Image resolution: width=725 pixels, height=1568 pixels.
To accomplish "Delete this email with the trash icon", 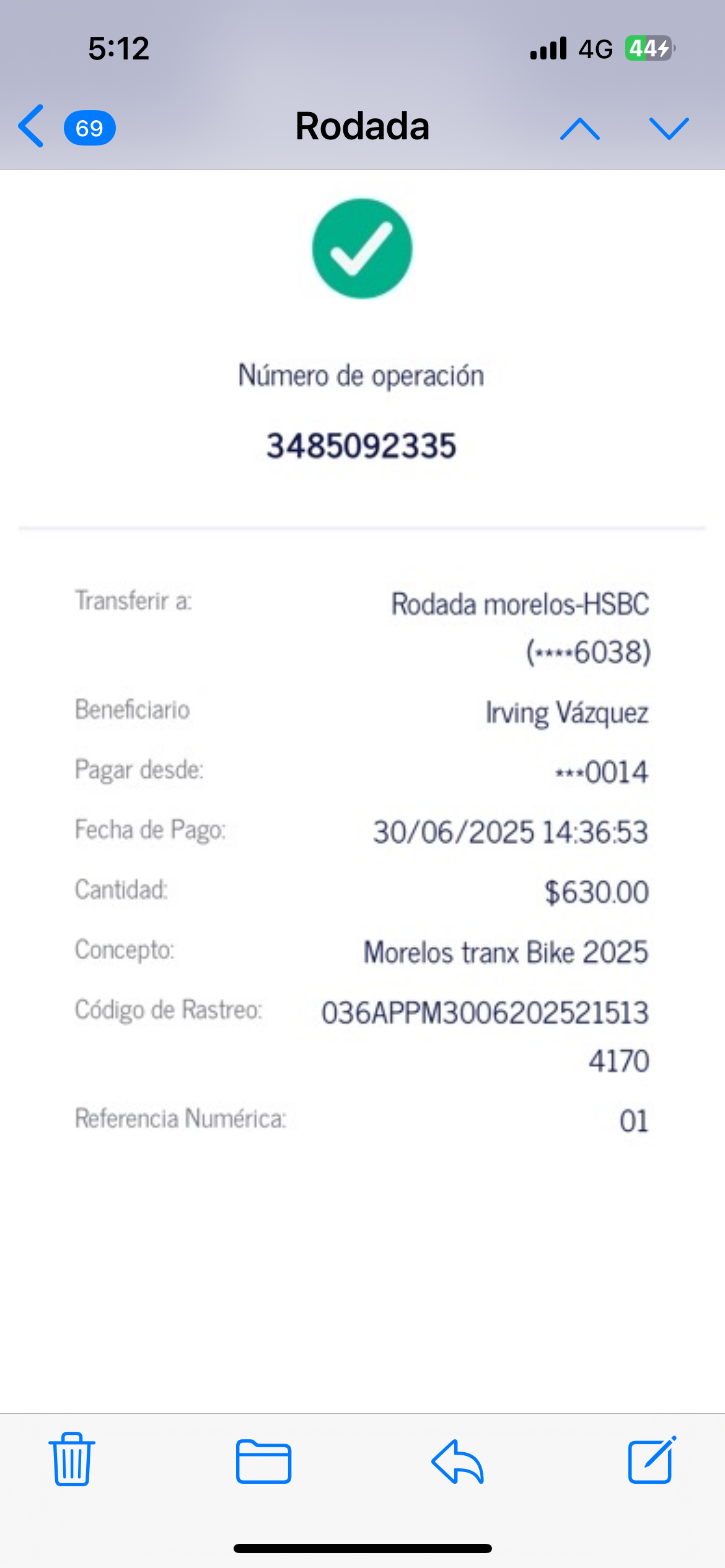I will 72,1459.
